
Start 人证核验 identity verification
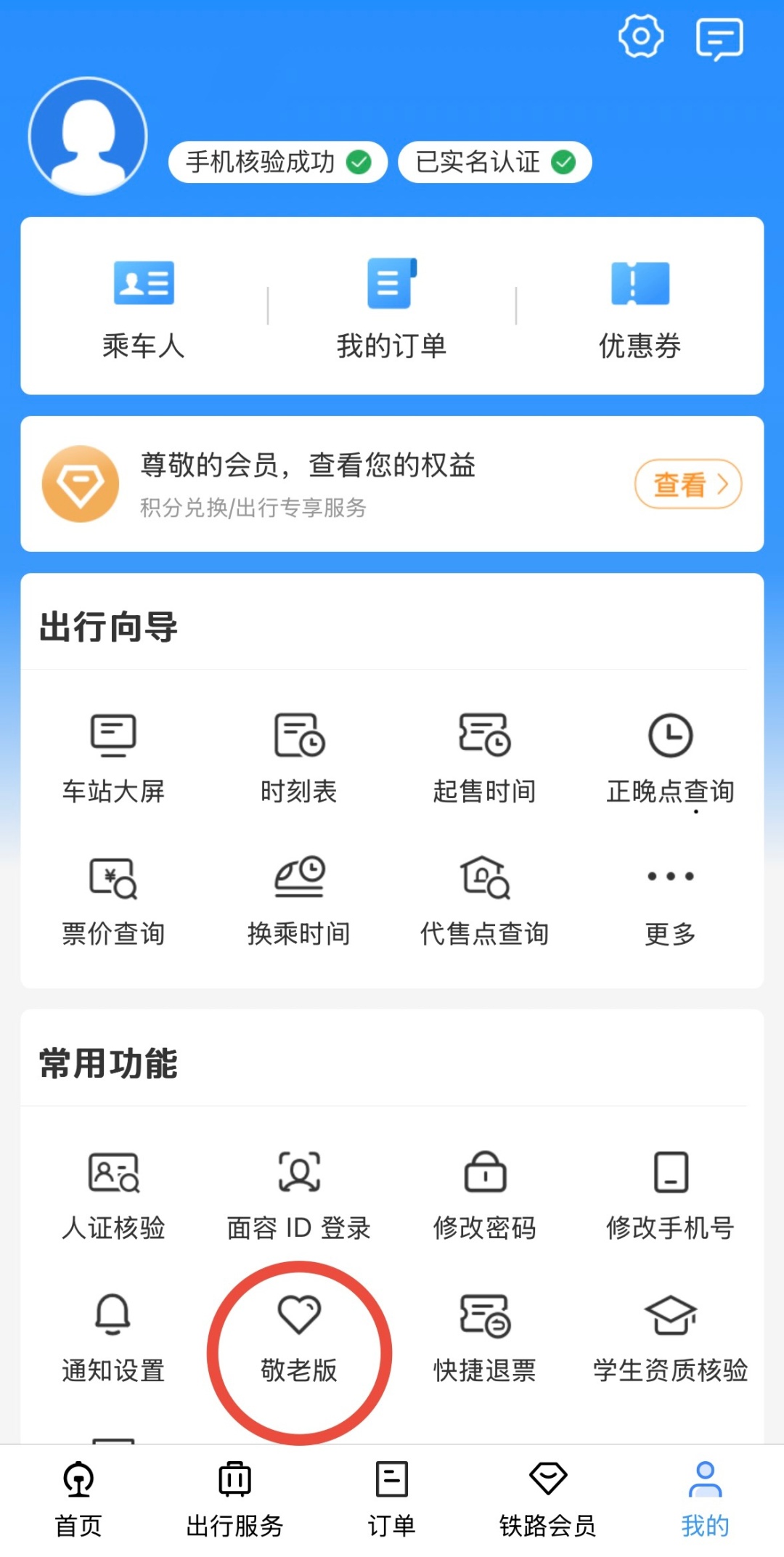(x=114, y=1191)
